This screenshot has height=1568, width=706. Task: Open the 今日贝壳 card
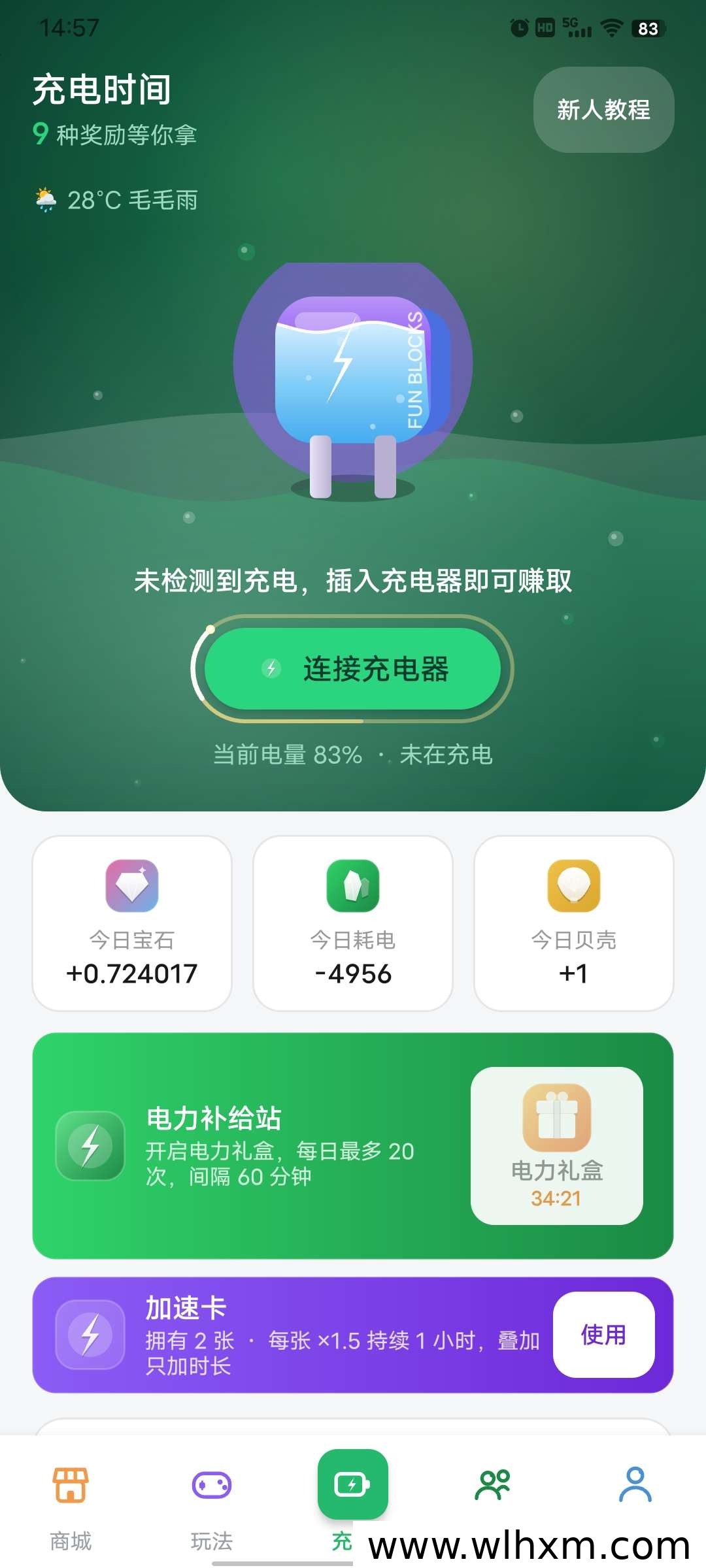[574, 923]
